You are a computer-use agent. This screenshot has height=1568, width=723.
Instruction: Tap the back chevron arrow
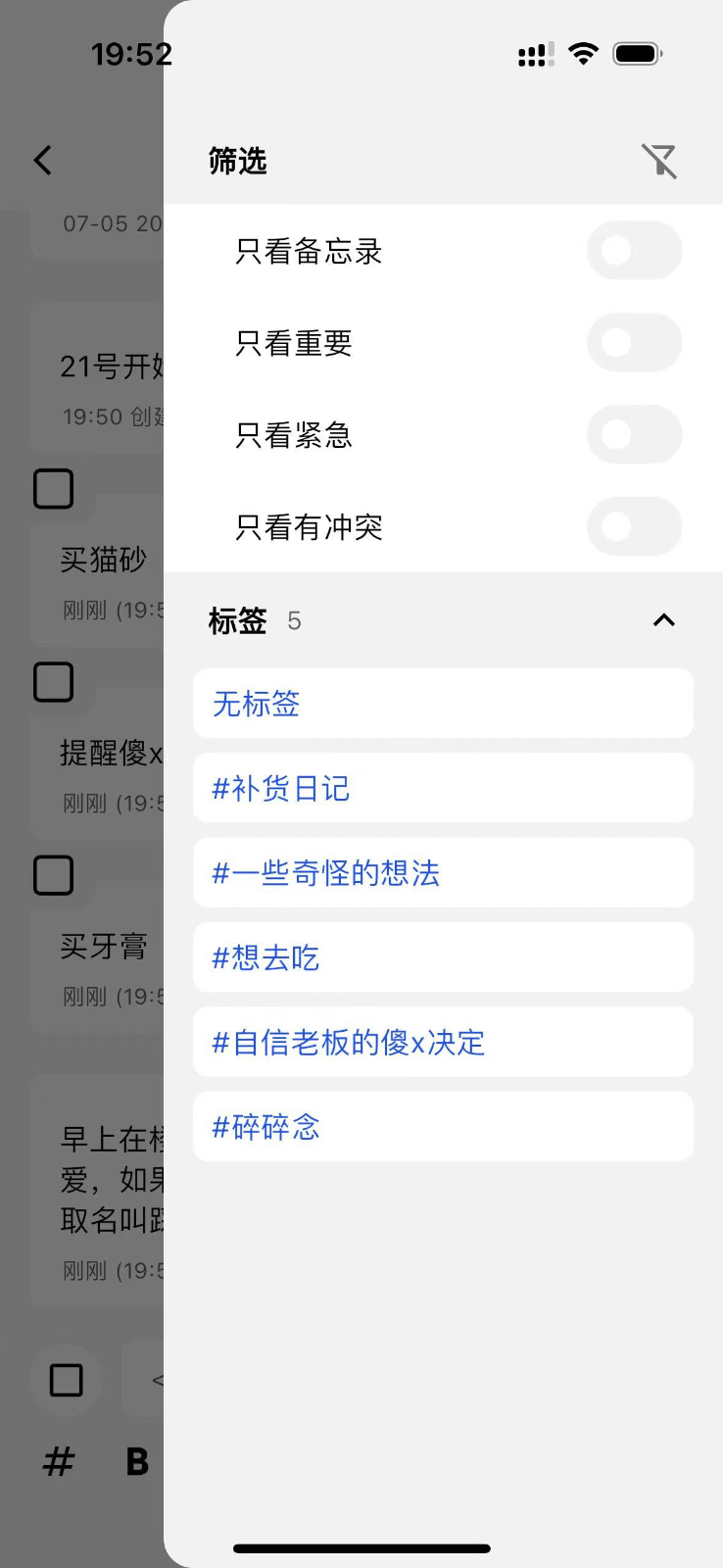click(x=42, y=160)
